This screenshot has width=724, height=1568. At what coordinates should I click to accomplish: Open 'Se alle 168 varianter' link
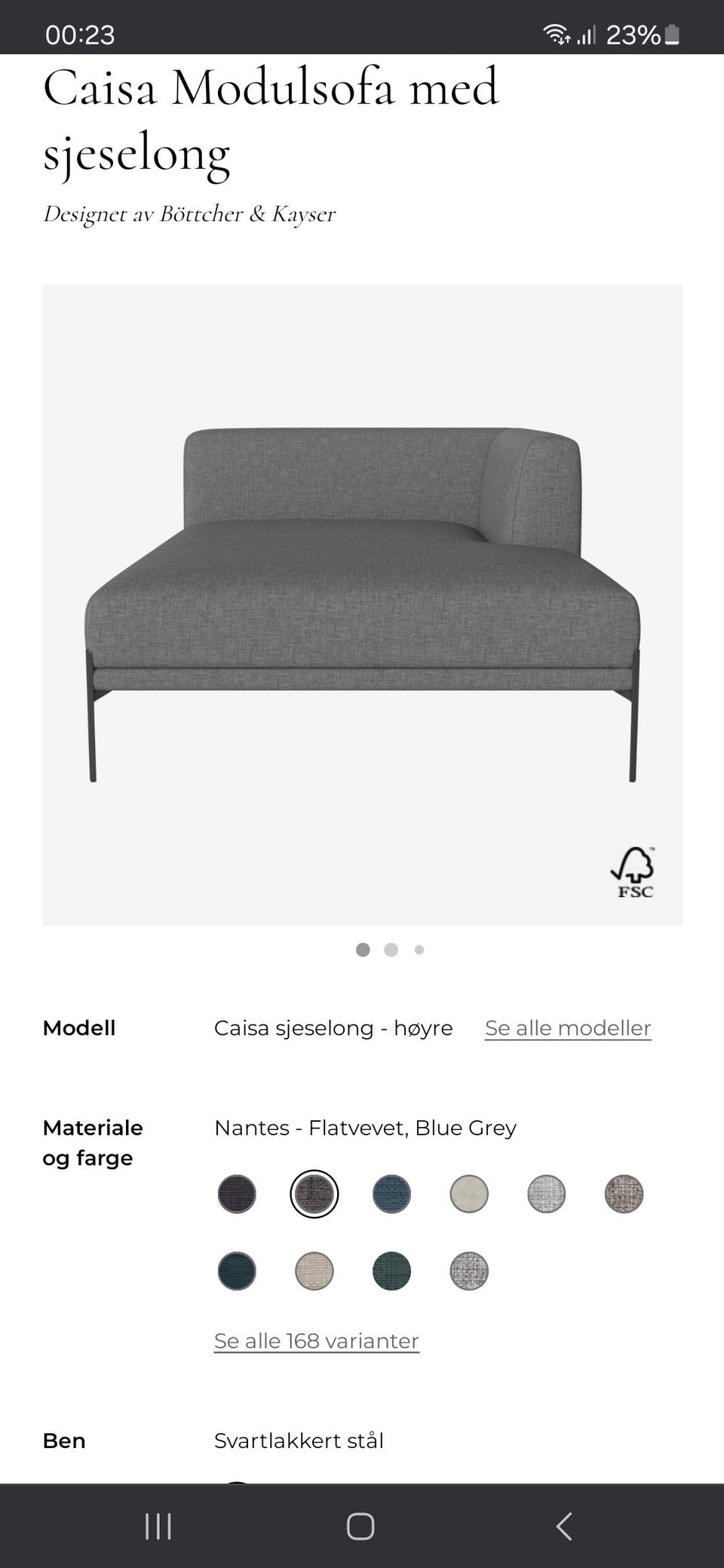[x=317, y=1341]
